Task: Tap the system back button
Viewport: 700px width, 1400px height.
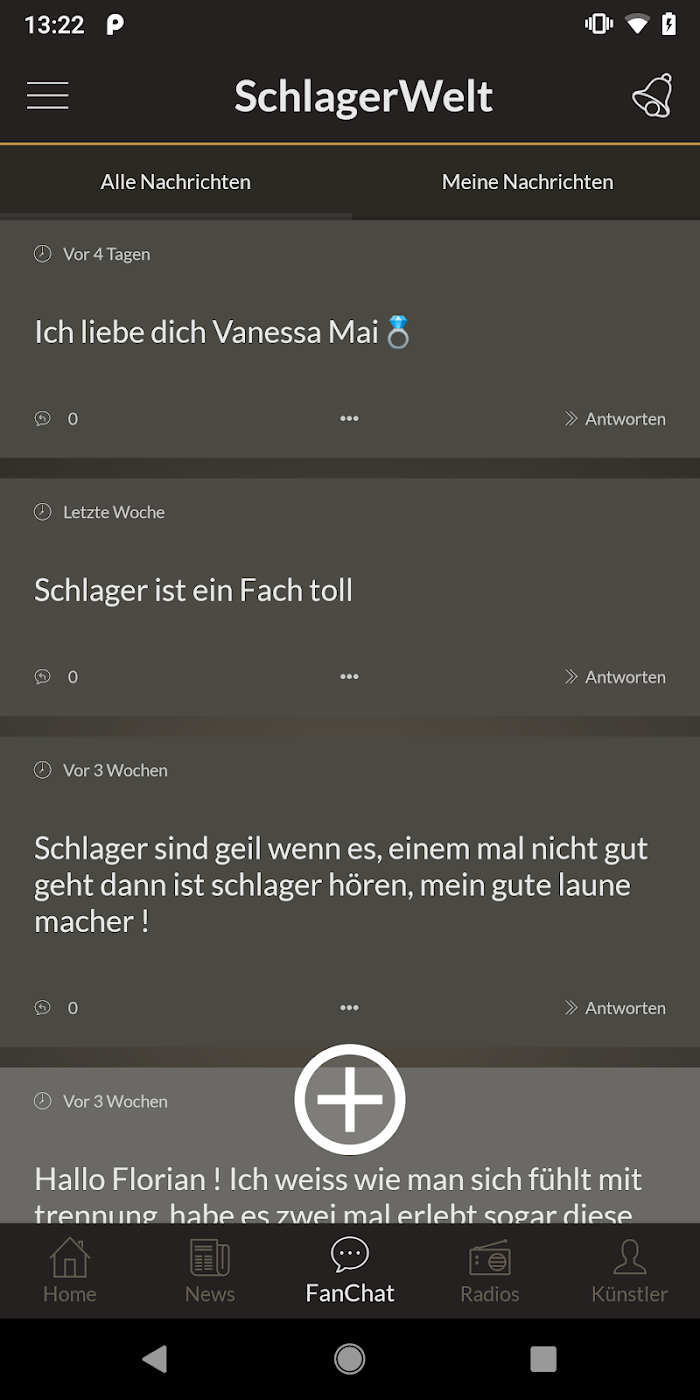Action: pyautogui.click(x=154, y=1358)
